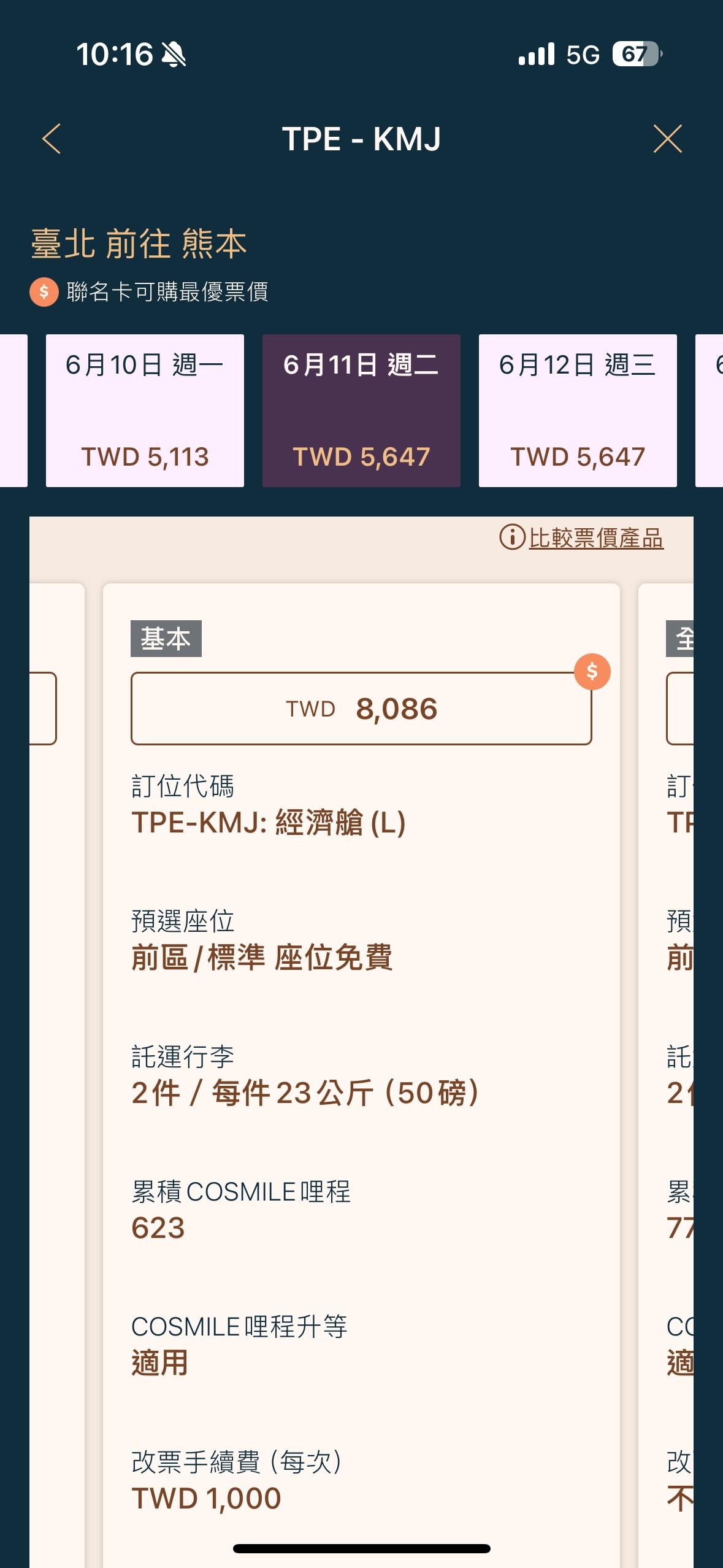Screen dimensions: 723x1568
Task: Select the 6月11日 週二 date
Action: 361,410
